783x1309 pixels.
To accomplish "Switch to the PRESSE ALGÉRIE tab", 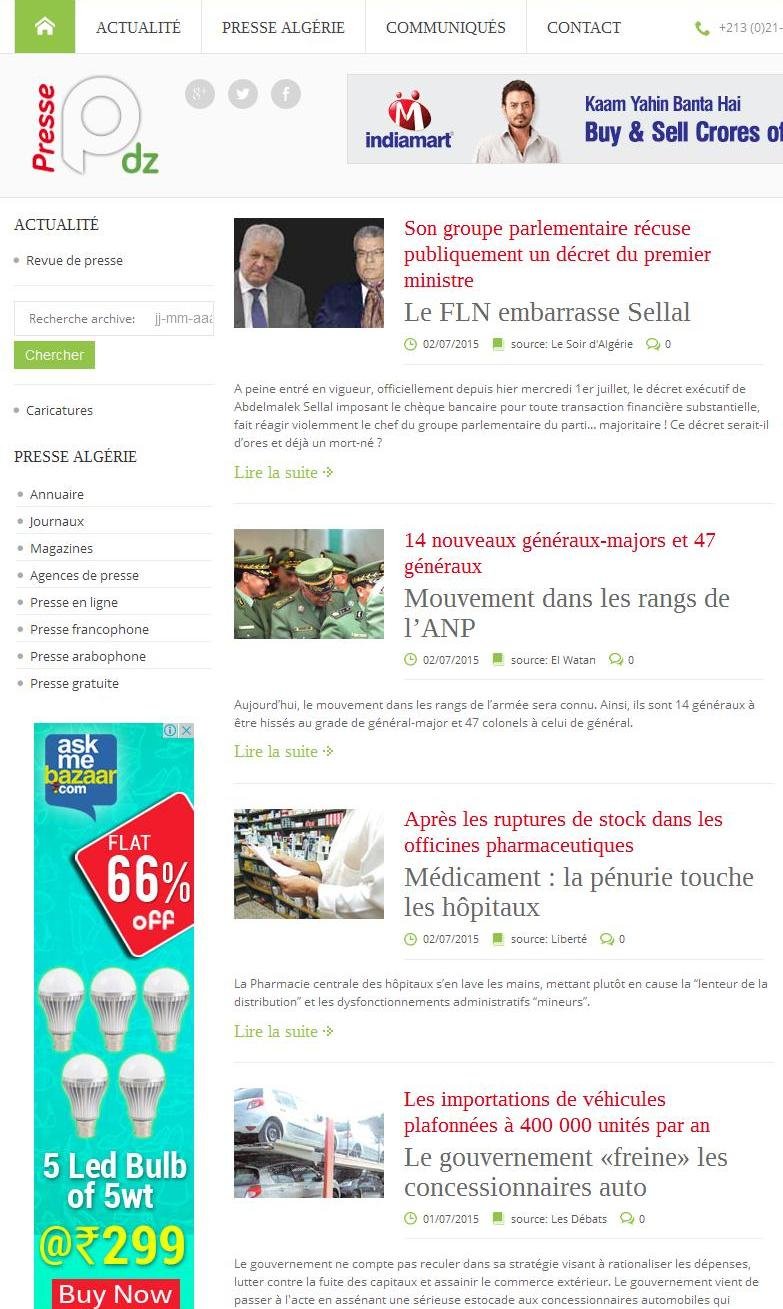I will [283, 27].
